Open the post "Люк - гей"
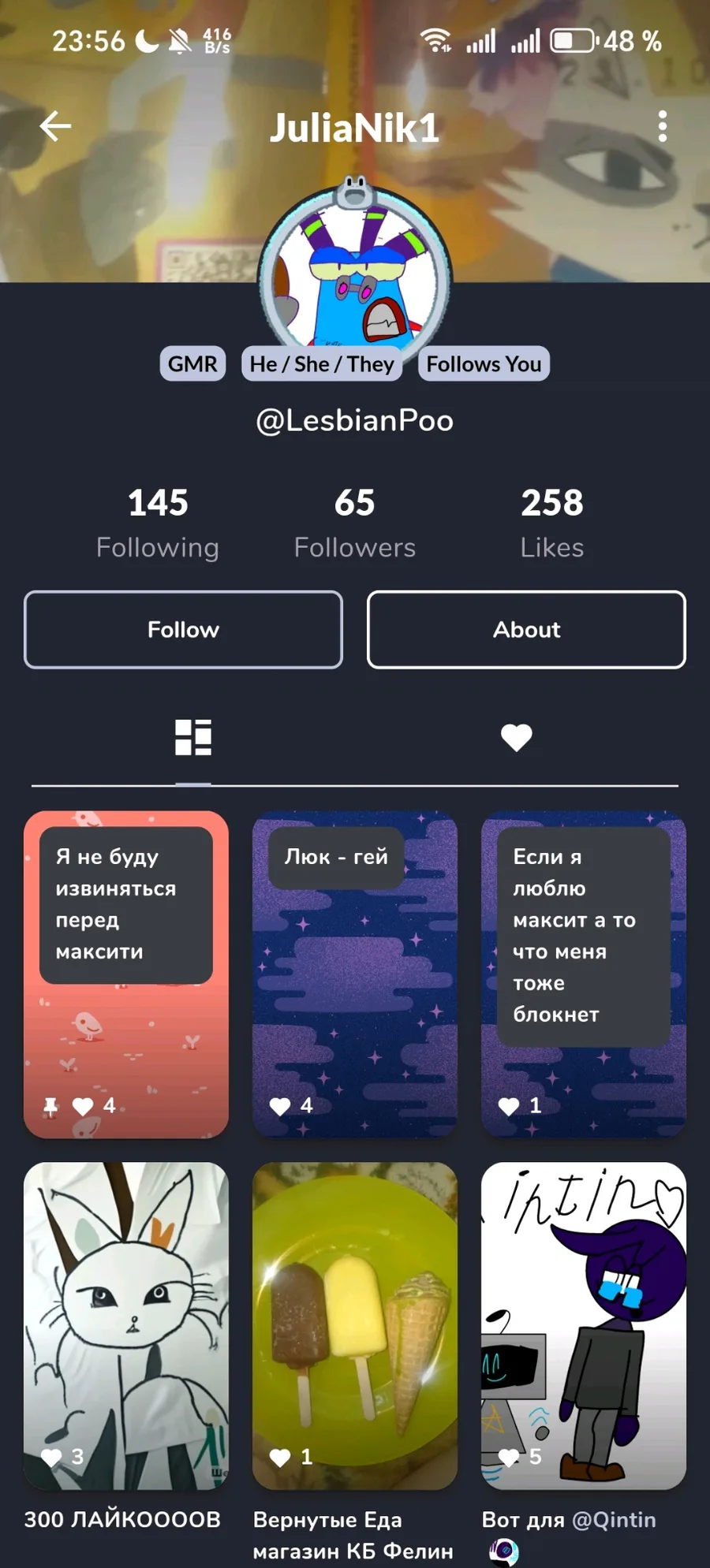The height and width of the screenshot is (1568, 710). (x=355, y=974)
